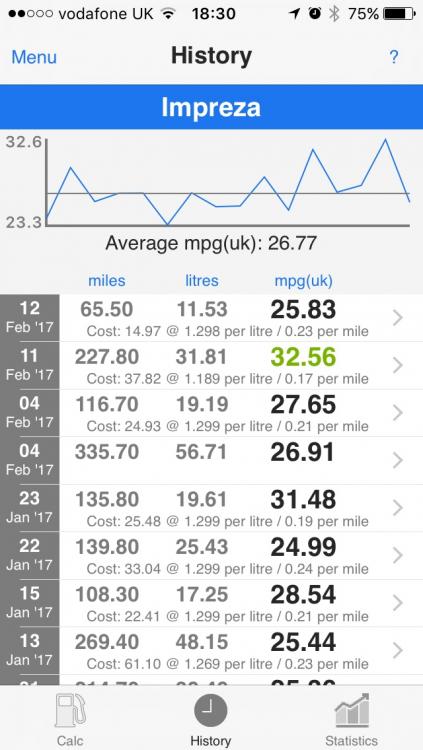
Task: Show details for the 13 Jan '17 entry
Action: coord(212,651)
